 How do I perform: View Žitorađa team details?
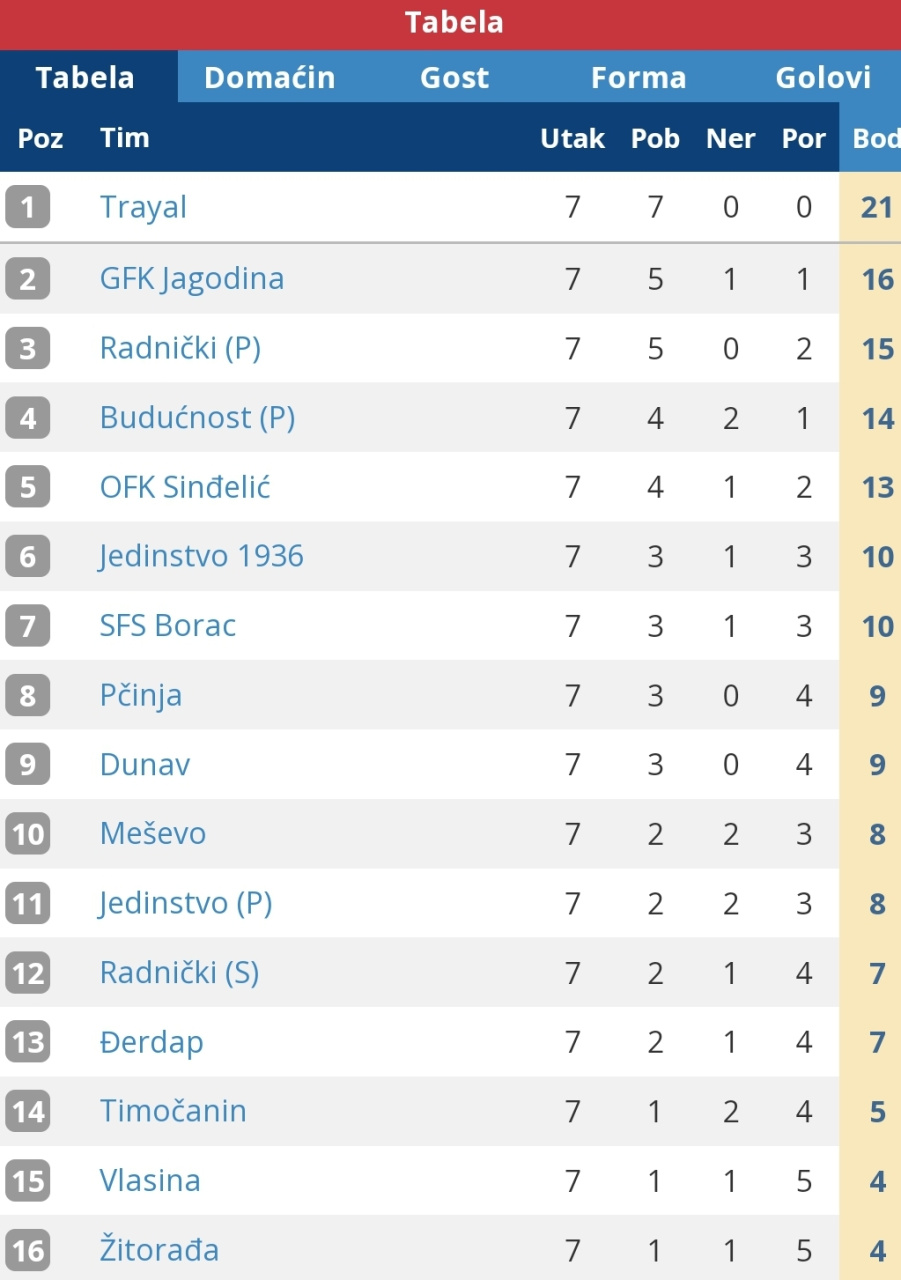(159, 1250)
